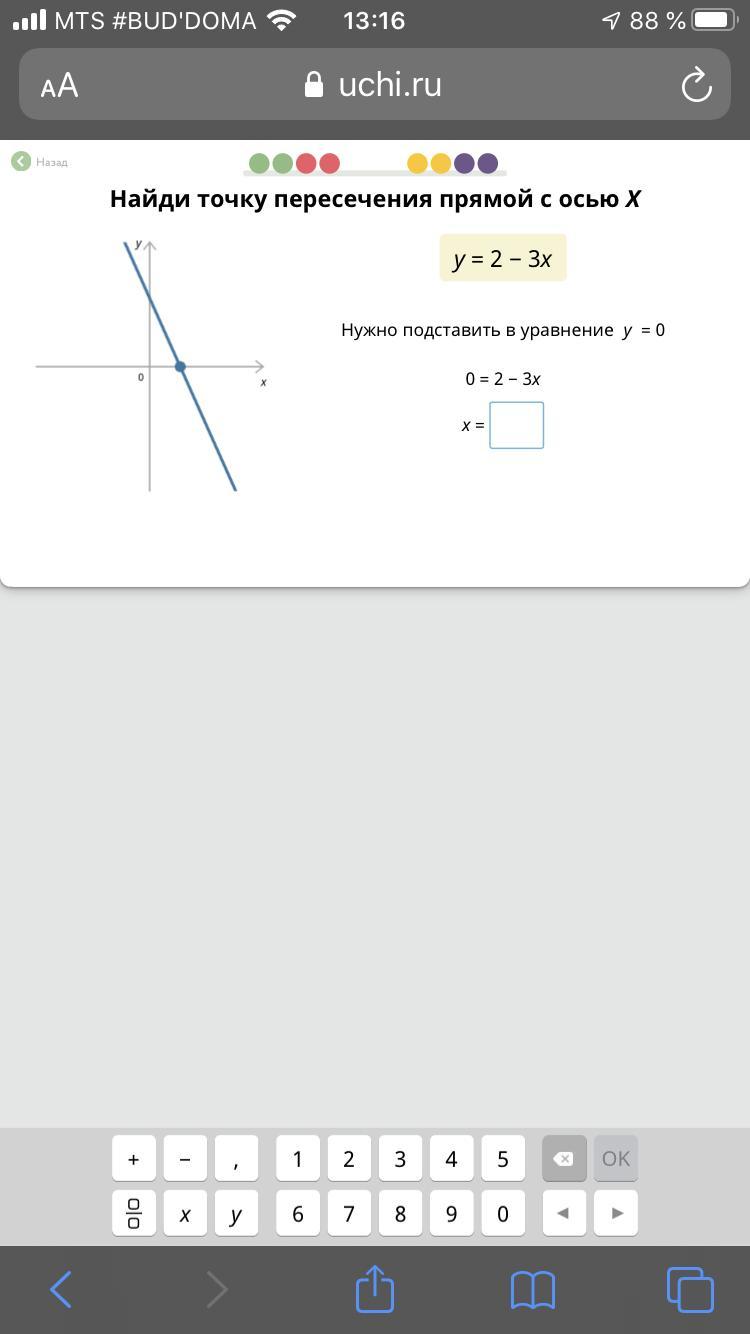Share the page from the Safari toolbar
The image size is (750, 1334).
tap(375, 1289)
